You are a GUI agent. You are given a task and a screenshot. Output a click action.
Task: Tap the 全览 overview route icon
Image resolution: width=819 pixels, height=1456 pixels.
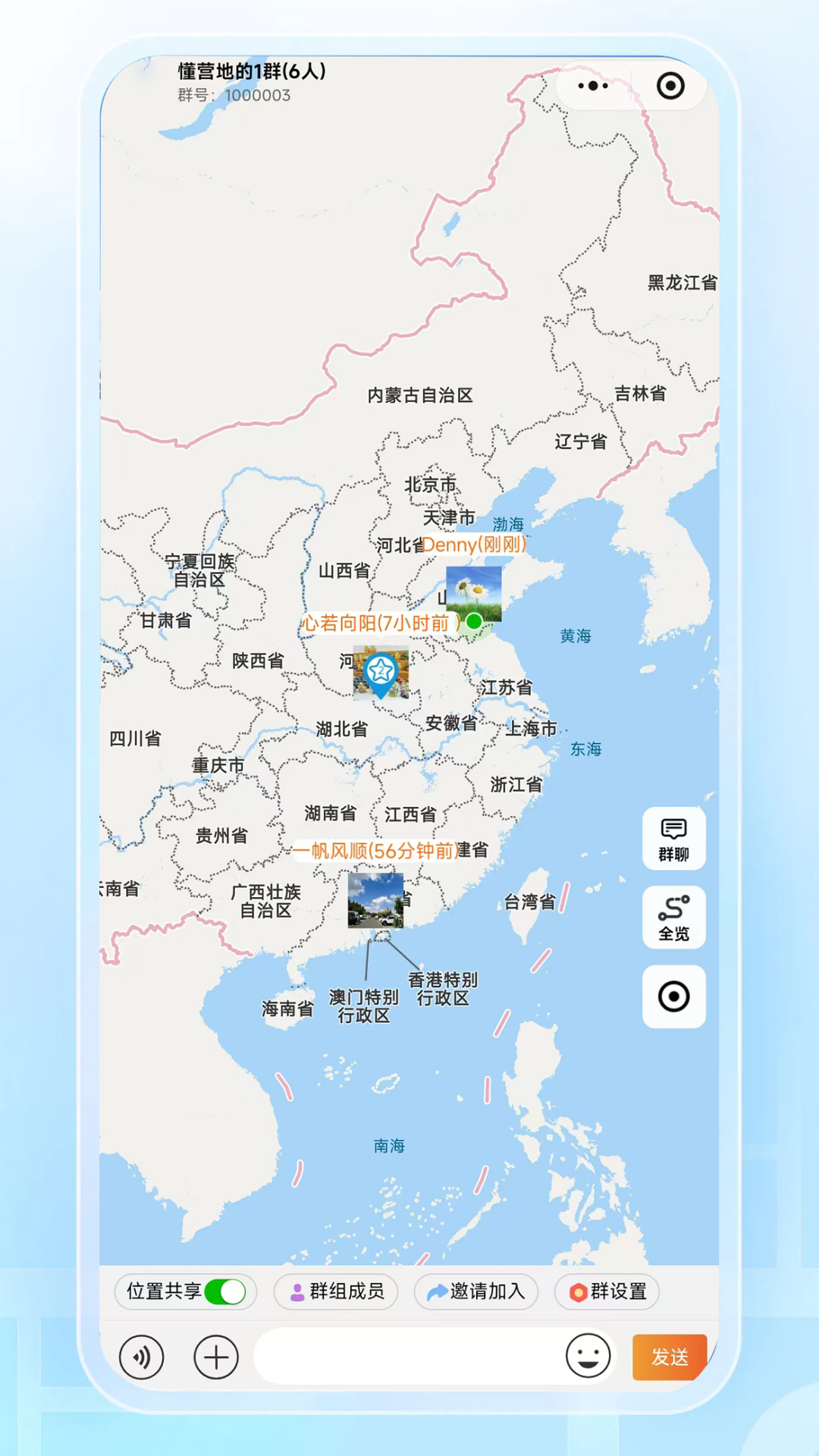click(673, 918)
